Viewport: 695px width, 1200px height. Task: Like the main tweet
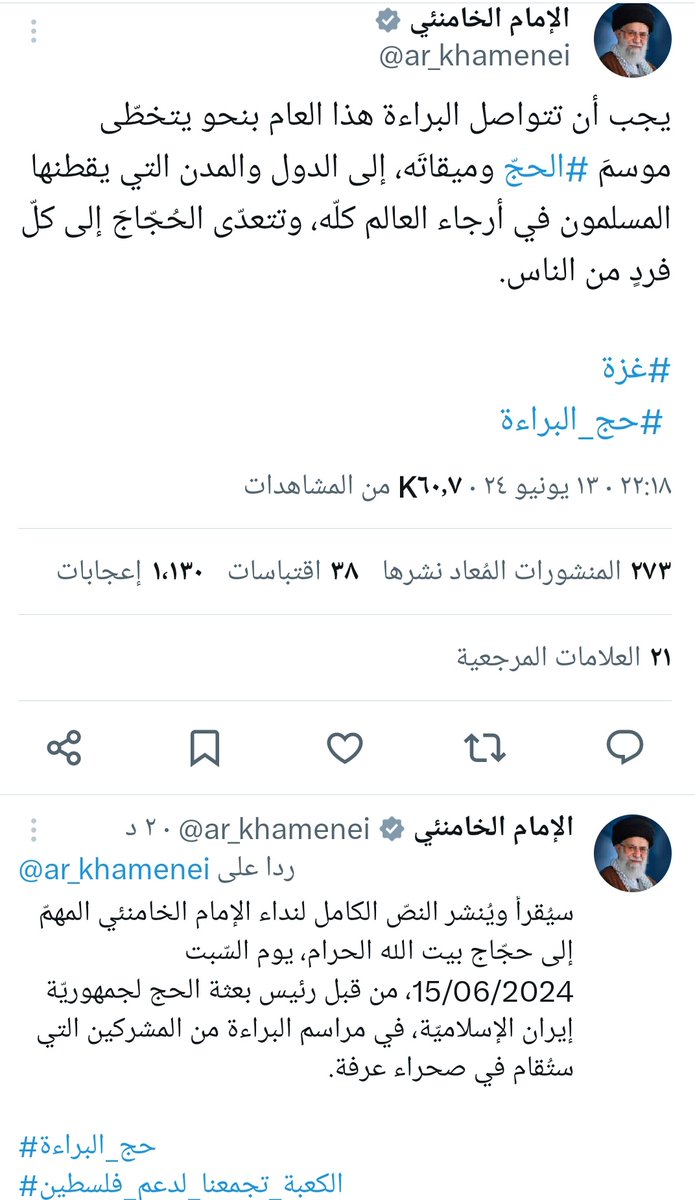345,746
